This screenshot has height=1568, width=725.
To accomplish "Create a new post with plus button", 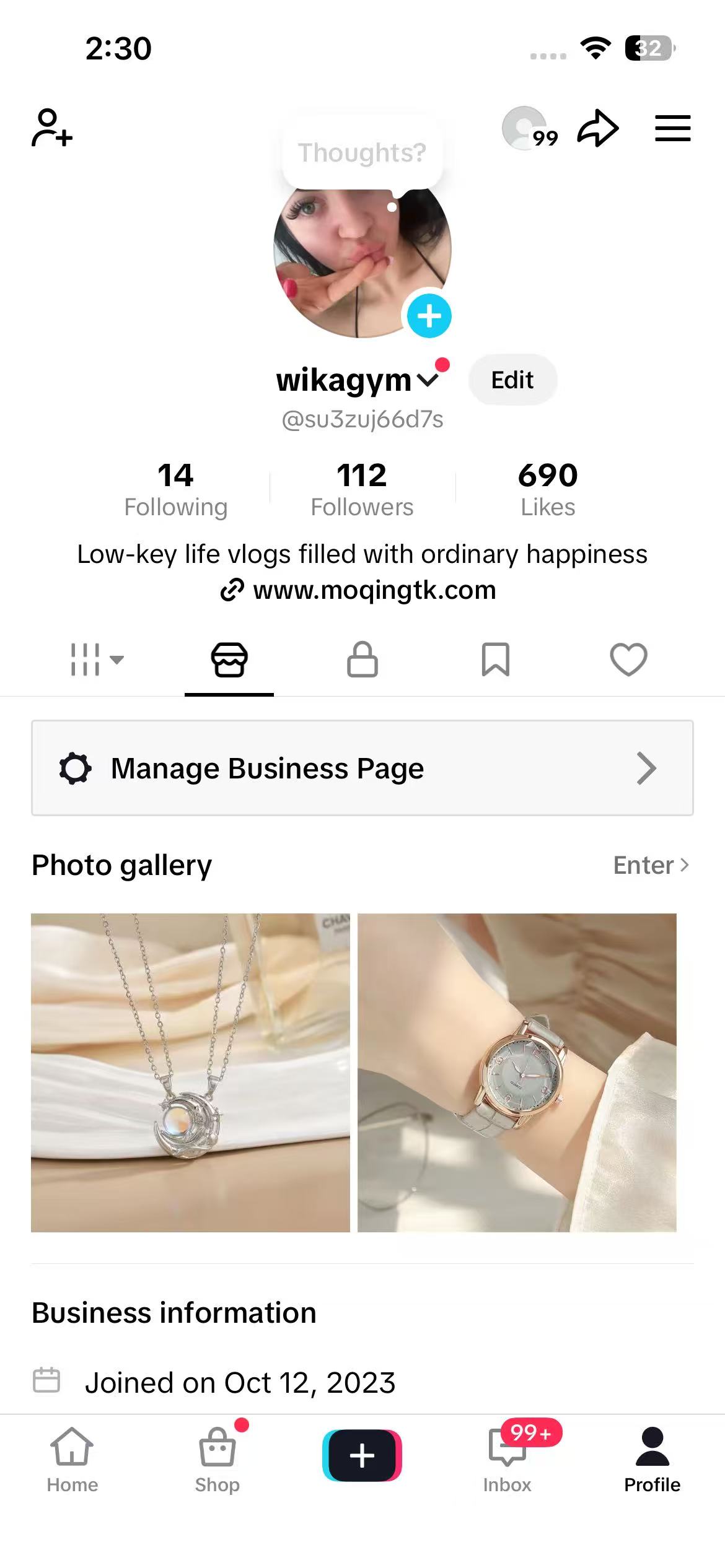I will click(362, 1455).
